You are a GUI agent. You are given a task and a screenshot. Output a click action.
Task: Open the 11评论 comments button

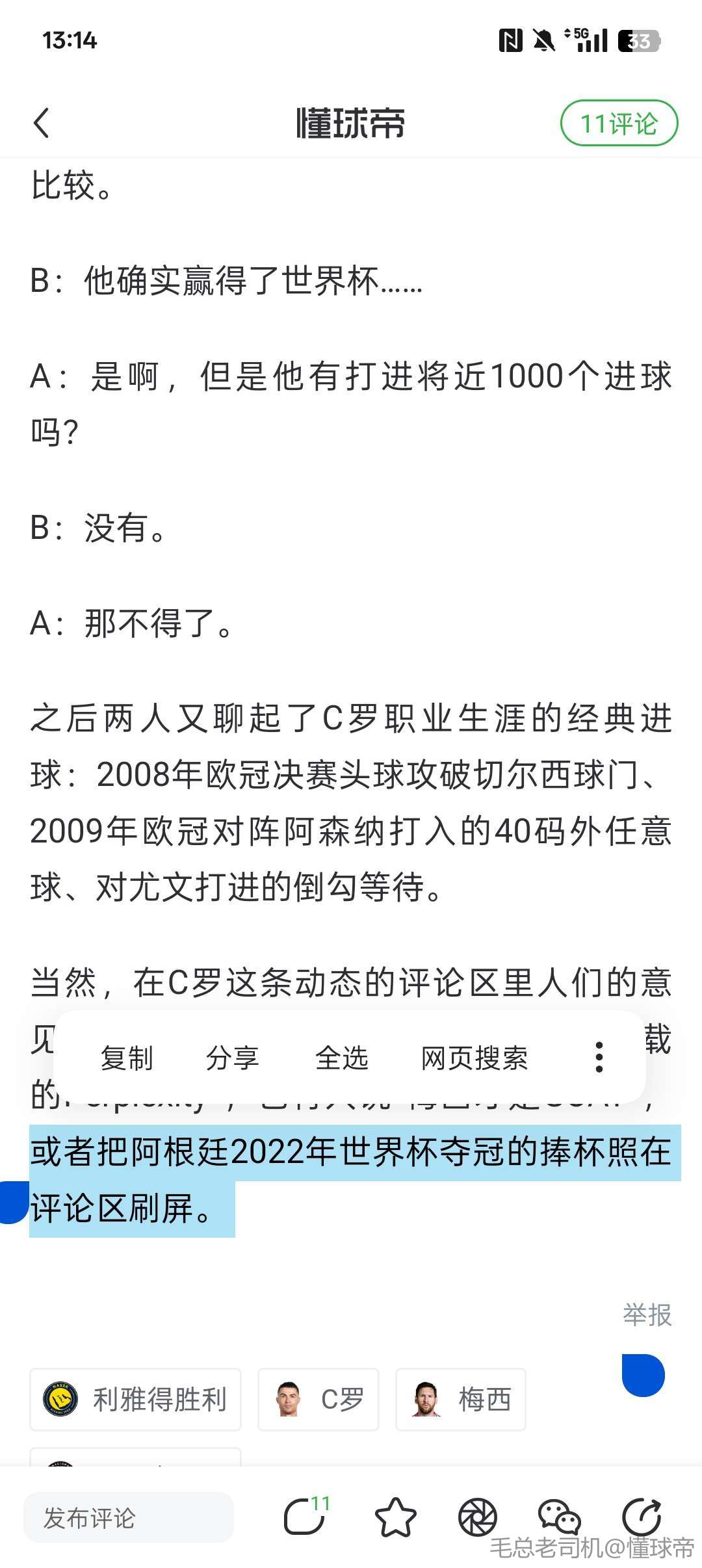tap(619, 123)
